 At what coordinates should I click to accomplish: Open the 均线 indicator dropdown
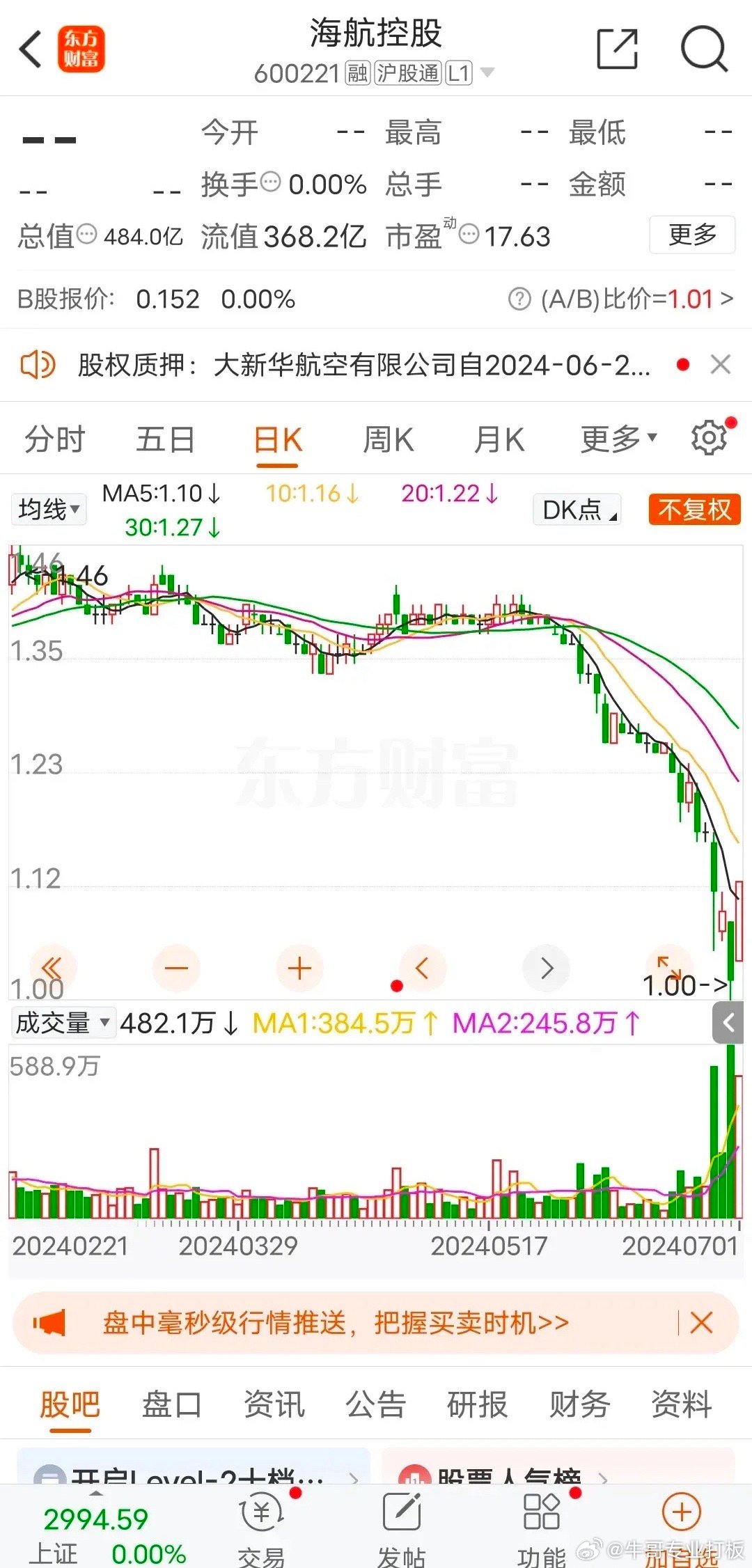point(49,510)
